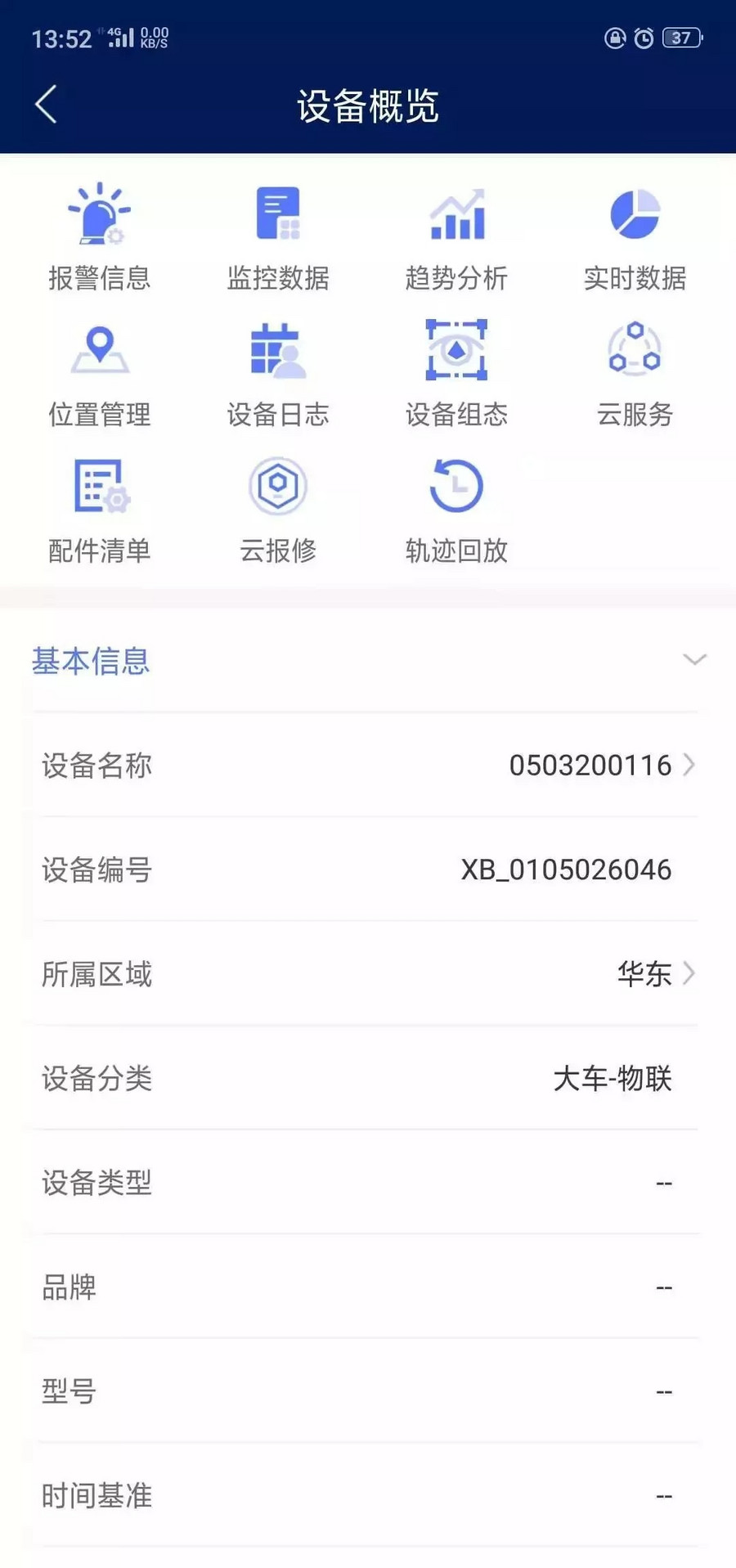Open 设备组态 device configuration
Image resolution: width=736 pixels, height=1568 pixels.
click(456, 375)
